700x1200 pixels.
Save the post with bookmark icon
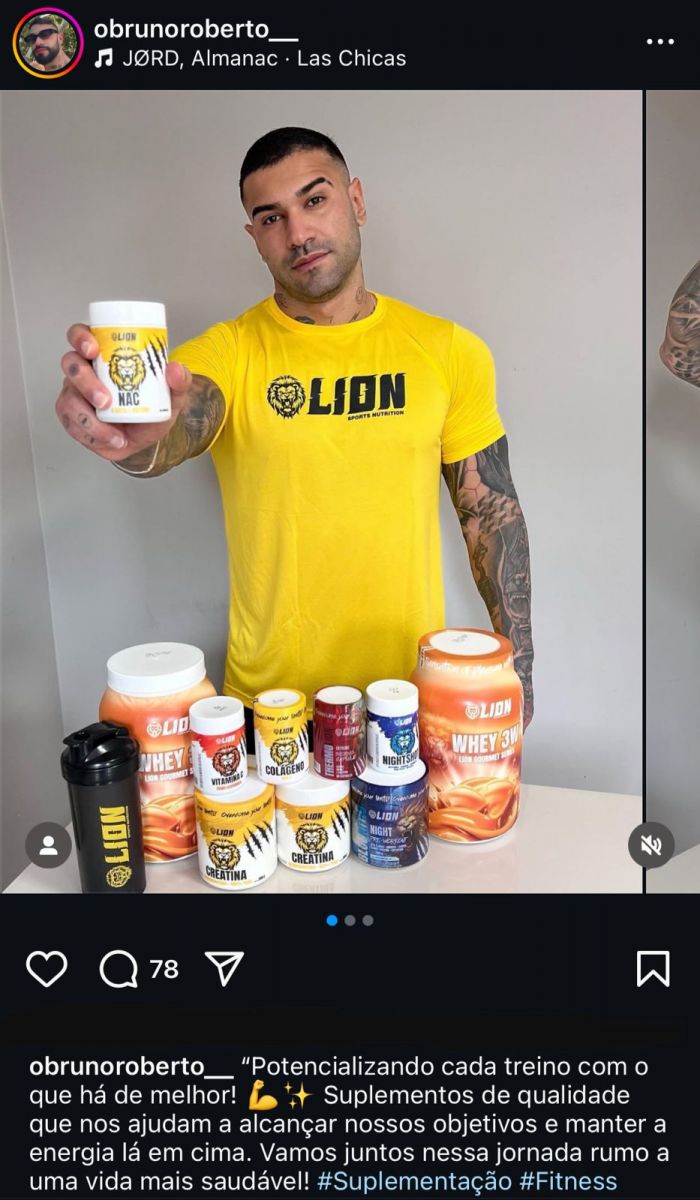coord(652,968)
